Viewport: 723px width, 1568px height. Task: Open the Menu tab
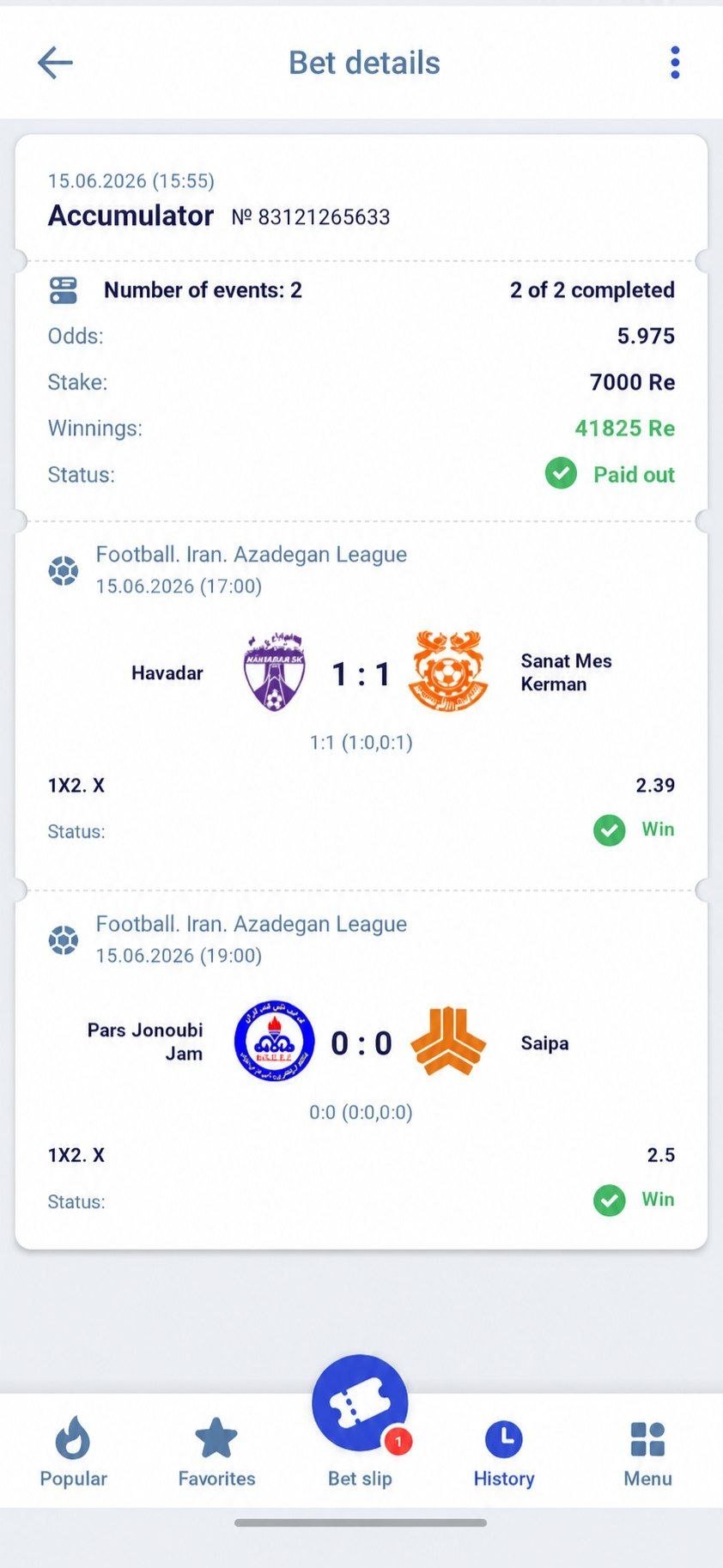(647, 1453)
